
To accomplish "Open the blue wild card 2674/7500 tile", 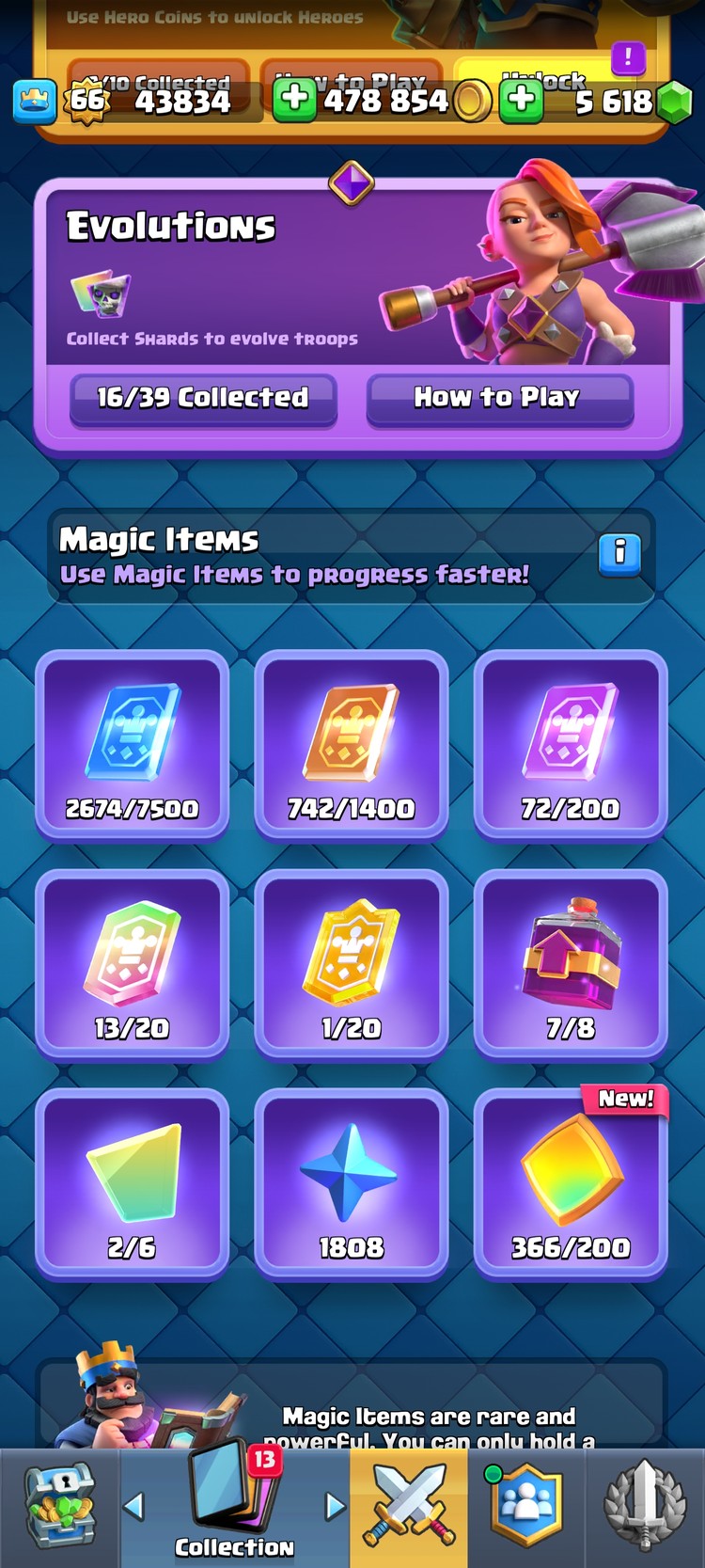I will coord(133,744).
